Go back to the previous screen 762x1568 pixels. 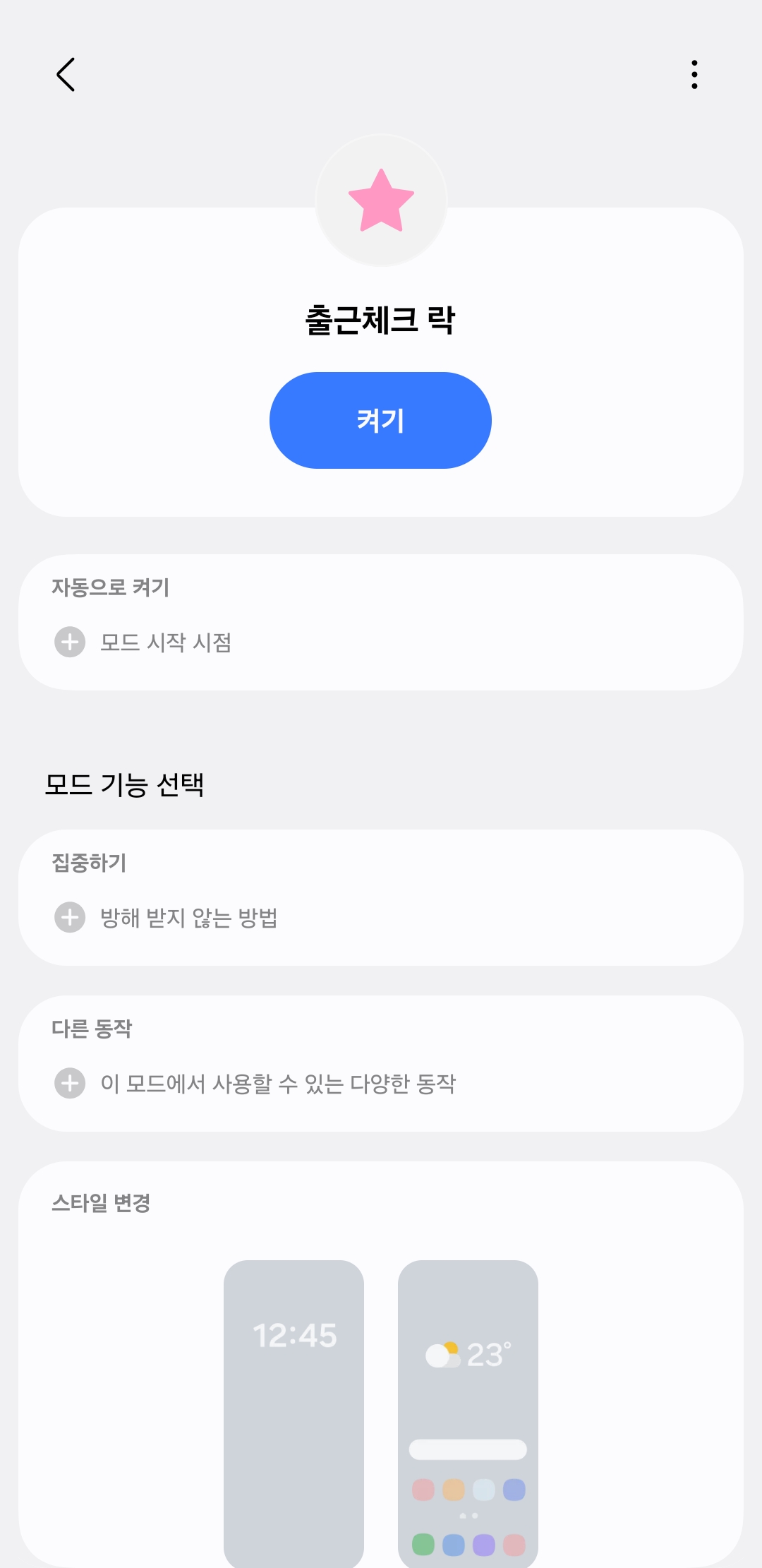click(x=66, y=75)
